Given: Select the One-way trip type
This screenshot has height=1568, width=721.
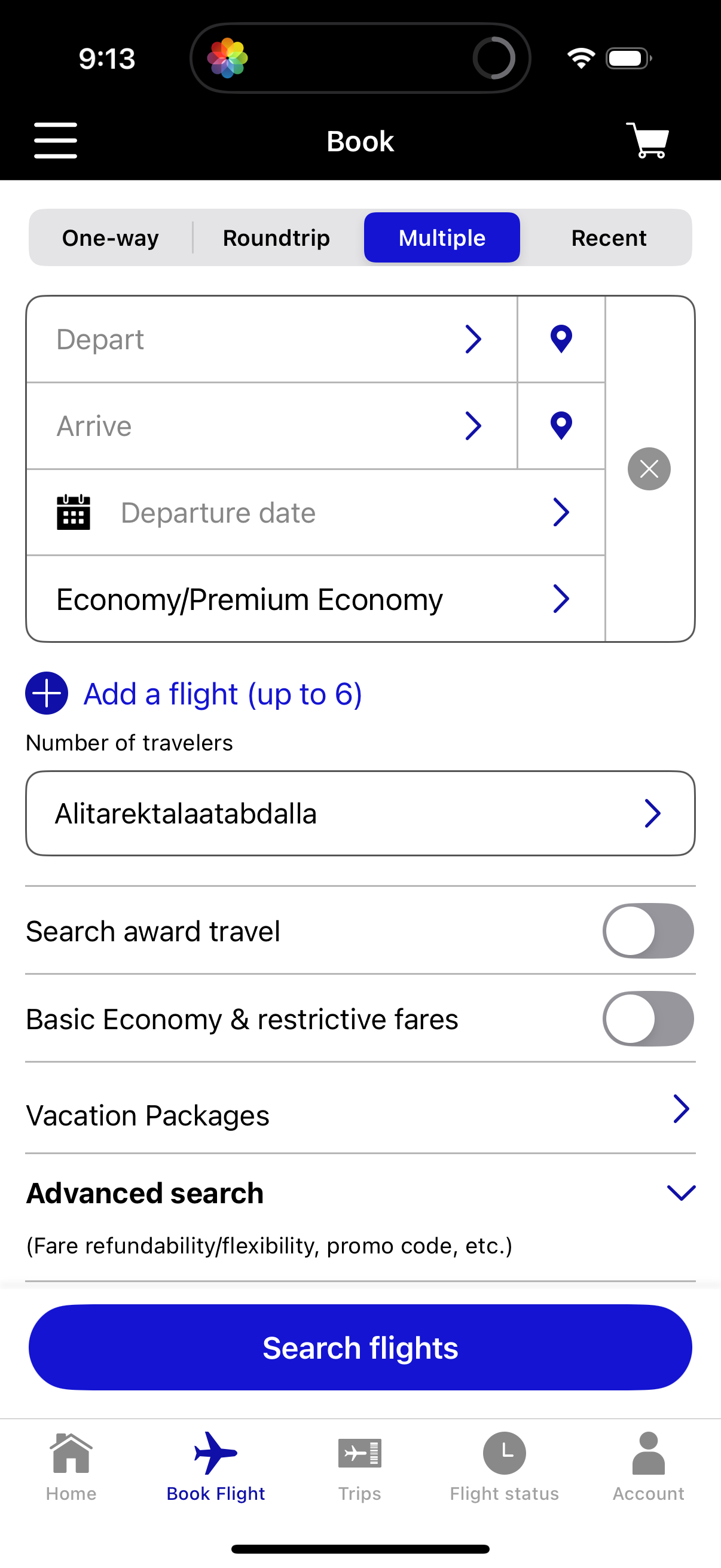Looking at the screenshot, I should 109,237.
